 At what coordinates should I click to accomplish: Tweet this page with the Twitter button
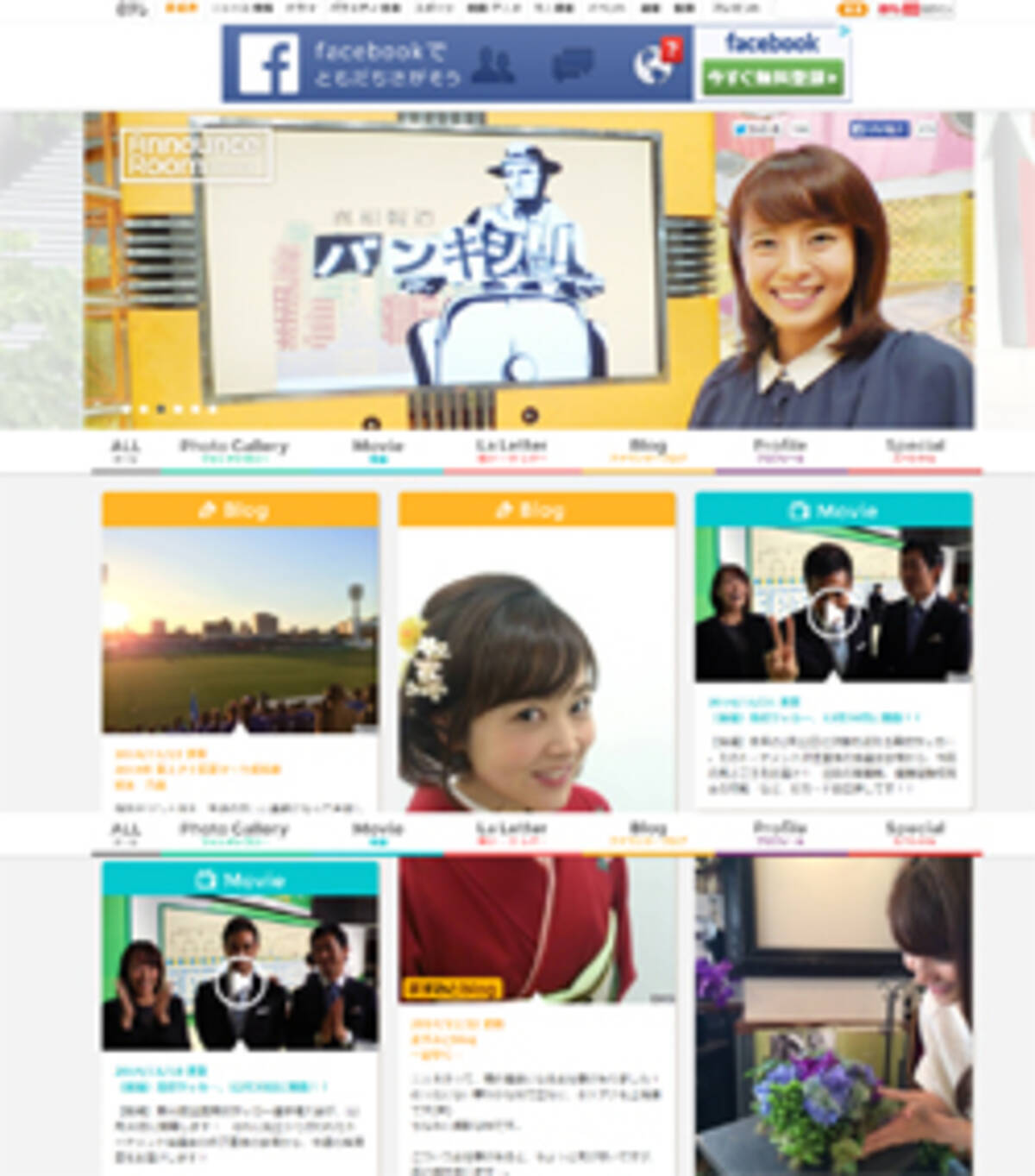(x=756, y=129)
